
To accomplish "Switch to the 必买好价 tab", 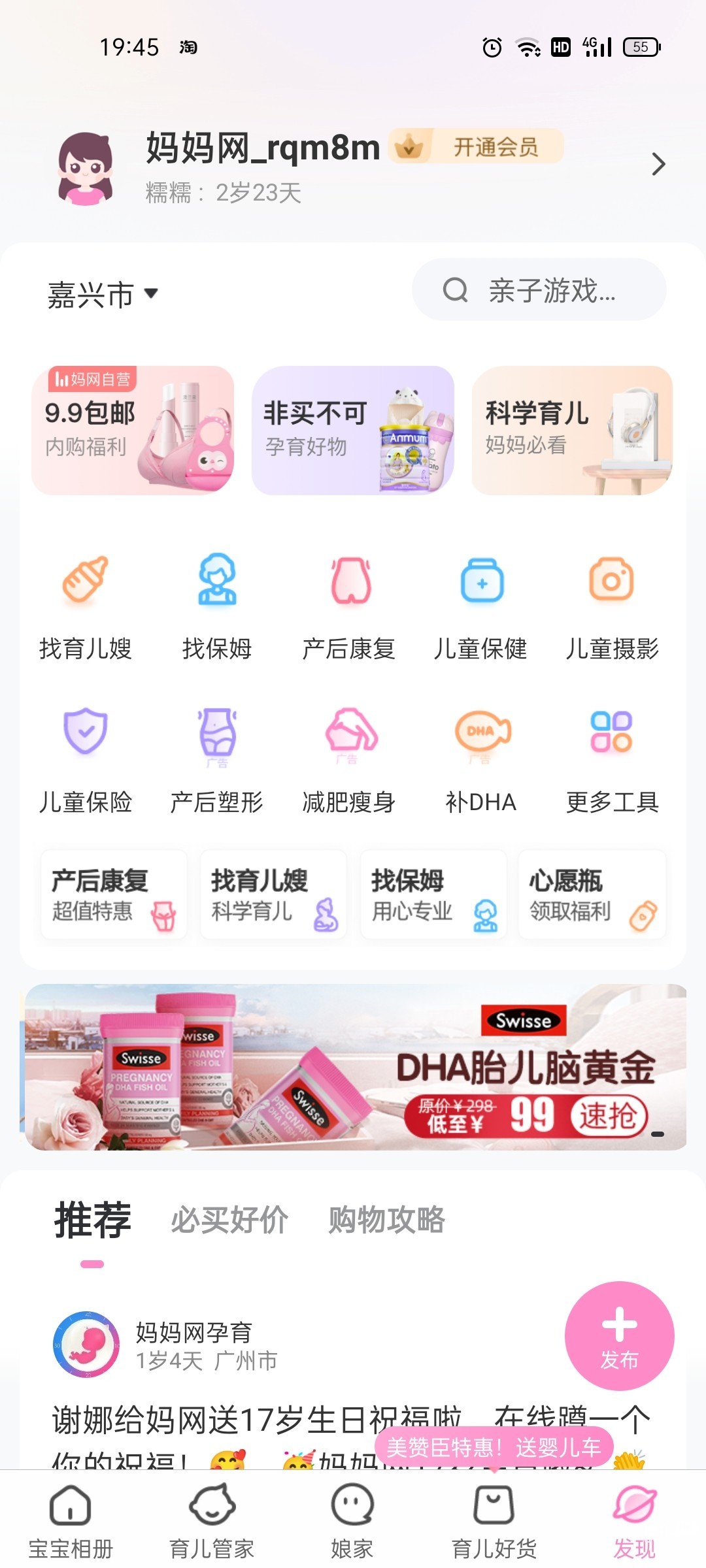I will 229,1219.
